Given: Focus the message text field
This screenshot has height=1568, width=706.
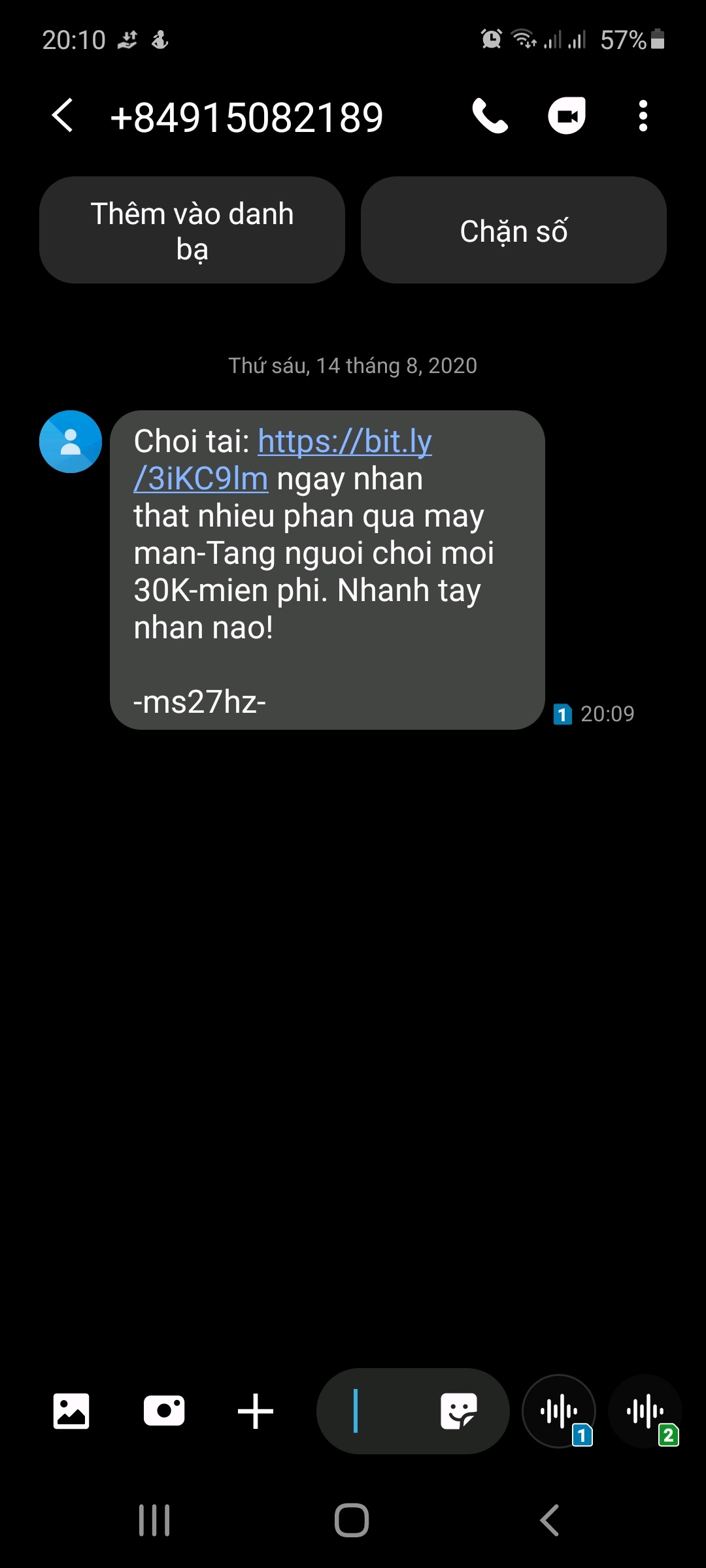Looking at the screenshot, I should pos(379,1411).
